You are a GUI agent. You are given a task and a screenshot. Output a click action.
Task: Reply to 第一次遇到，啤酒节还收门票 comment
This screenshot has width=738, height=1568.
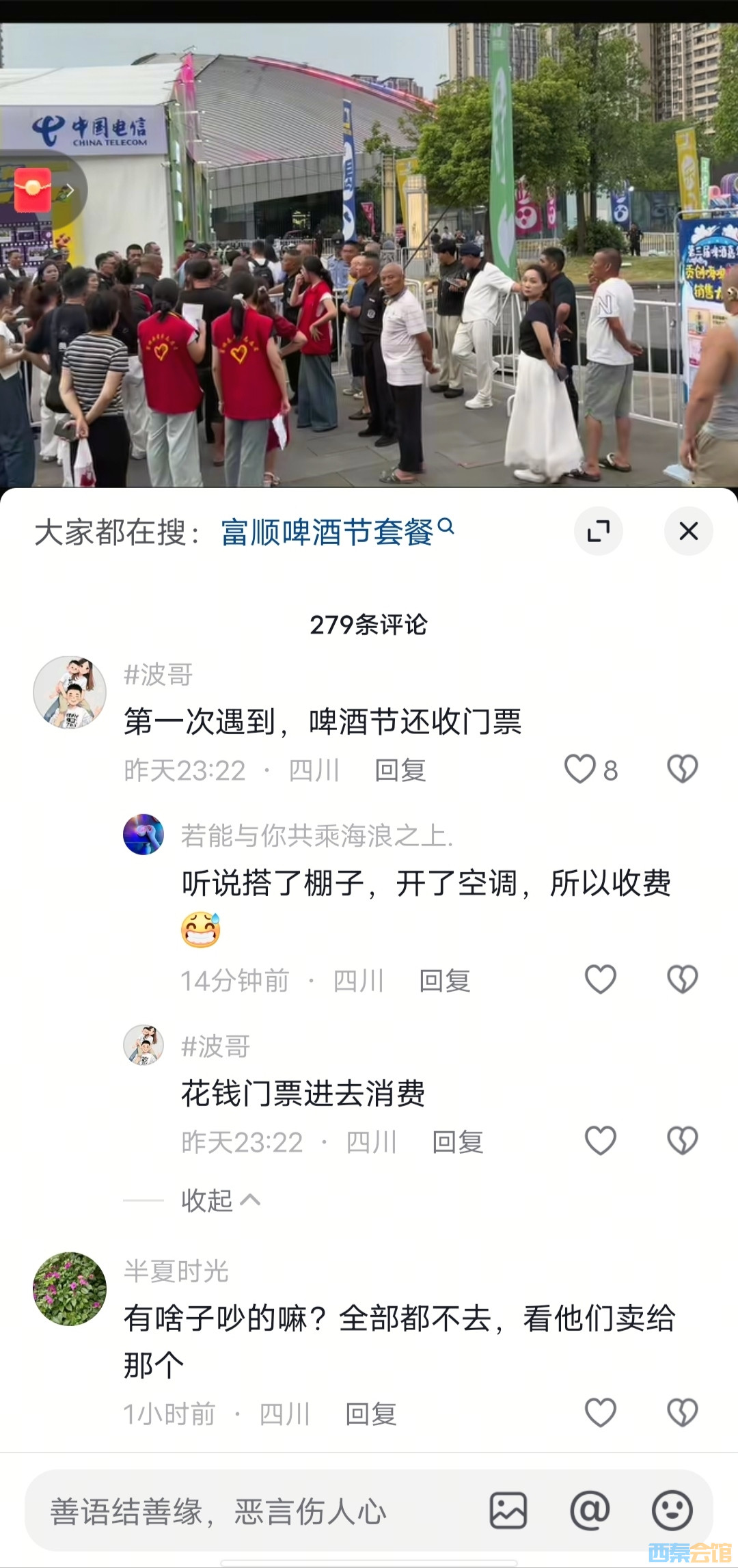[x=400, y=770]
